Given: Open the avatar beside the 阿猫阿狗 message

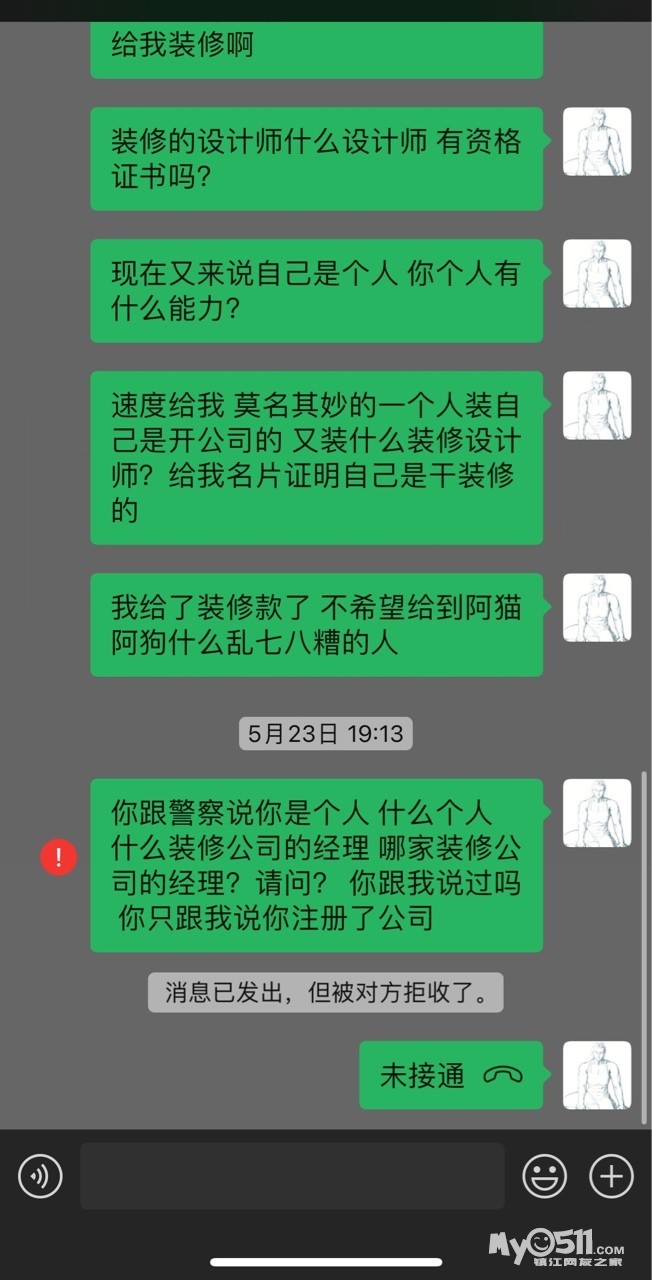Looking at the screenshot, I should 597,608.
